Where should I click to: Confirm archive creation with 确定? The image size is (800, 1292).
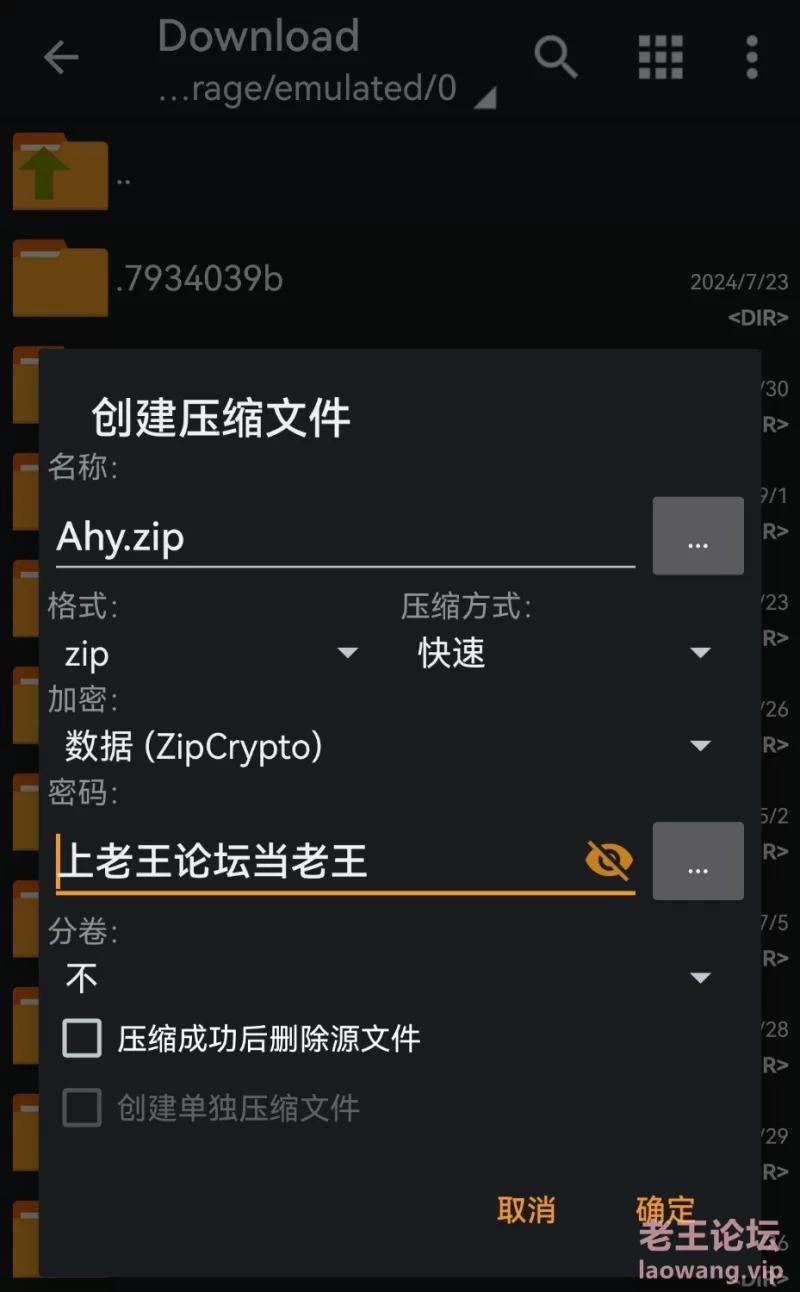pos(665,1210)
